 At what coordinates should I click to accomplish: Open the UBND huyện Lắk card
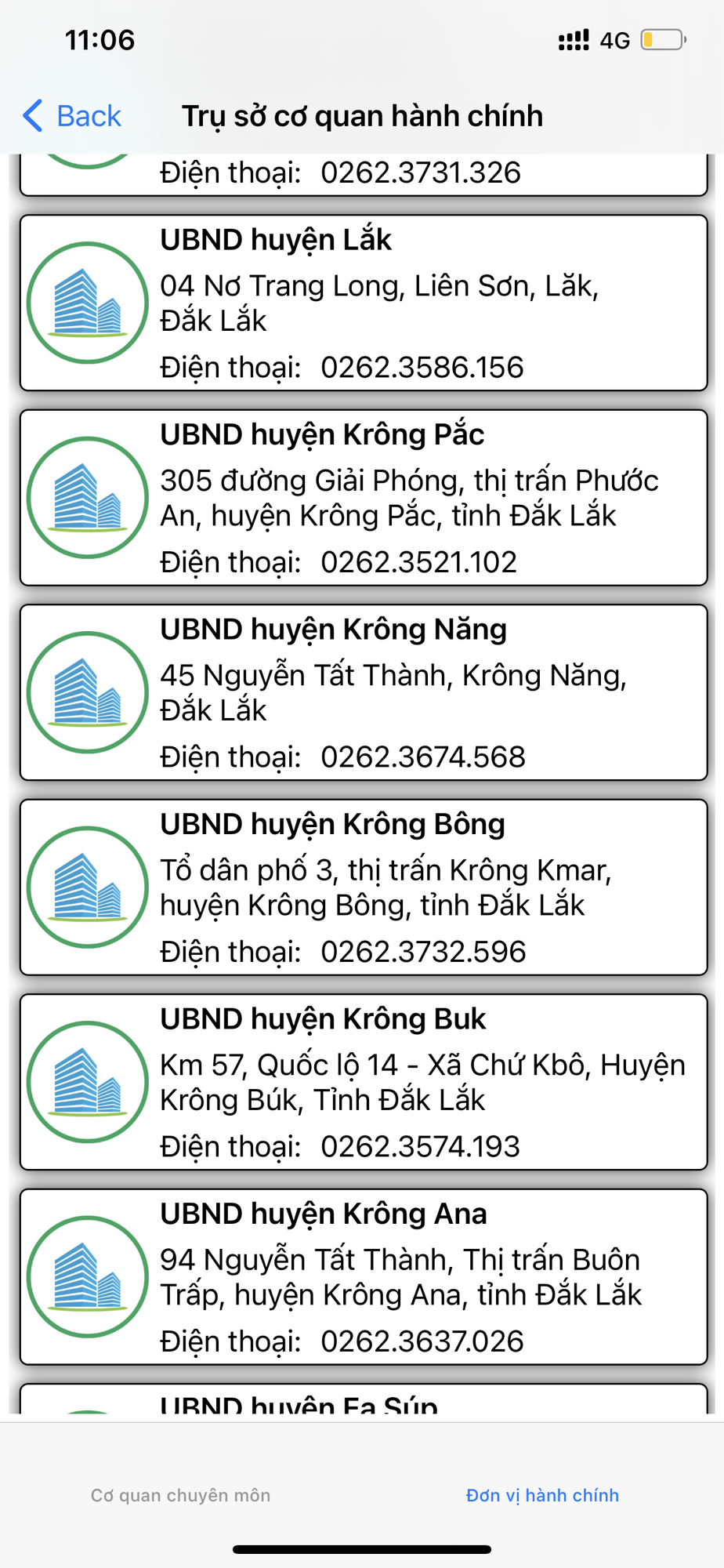(363, 303)
